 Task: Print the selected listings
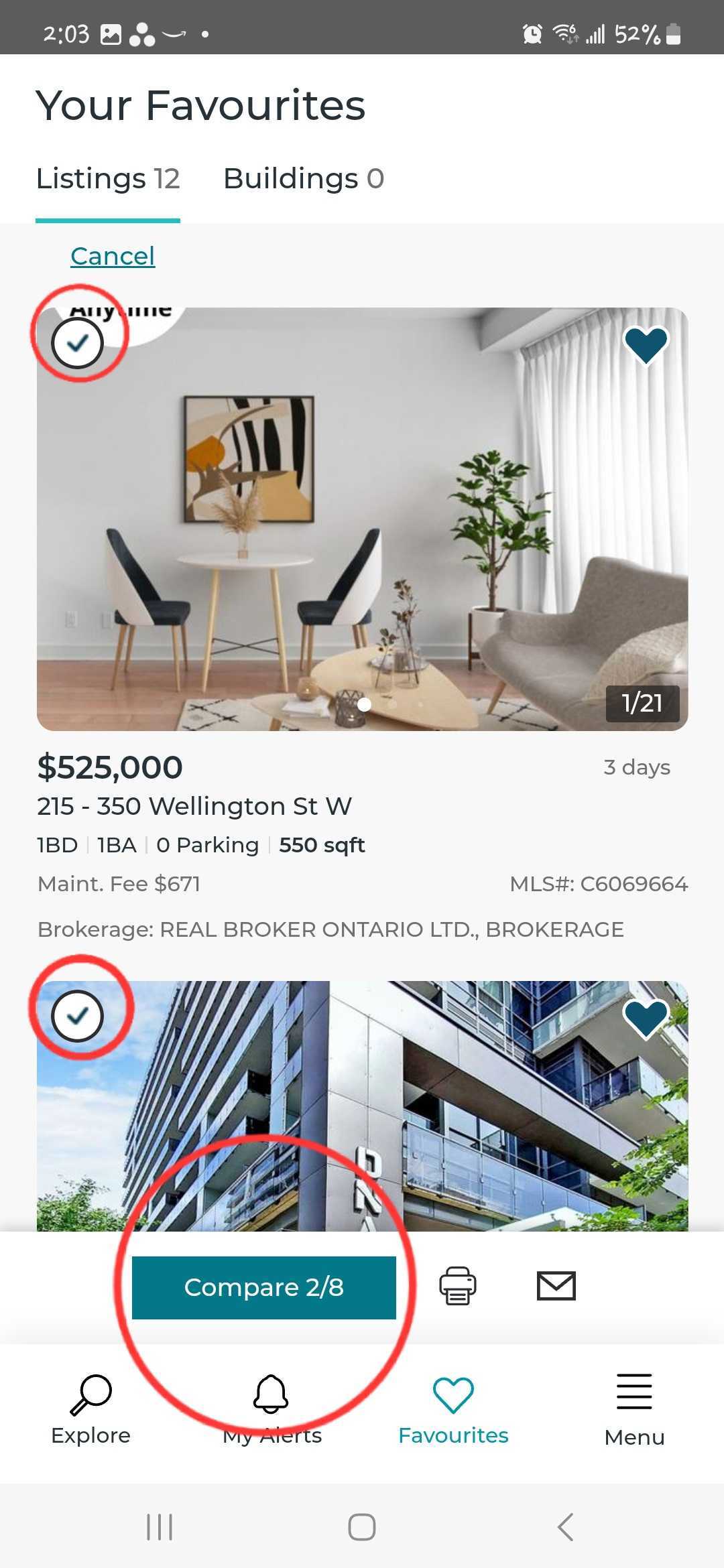pyautogui.click(x=458, y=1286)
